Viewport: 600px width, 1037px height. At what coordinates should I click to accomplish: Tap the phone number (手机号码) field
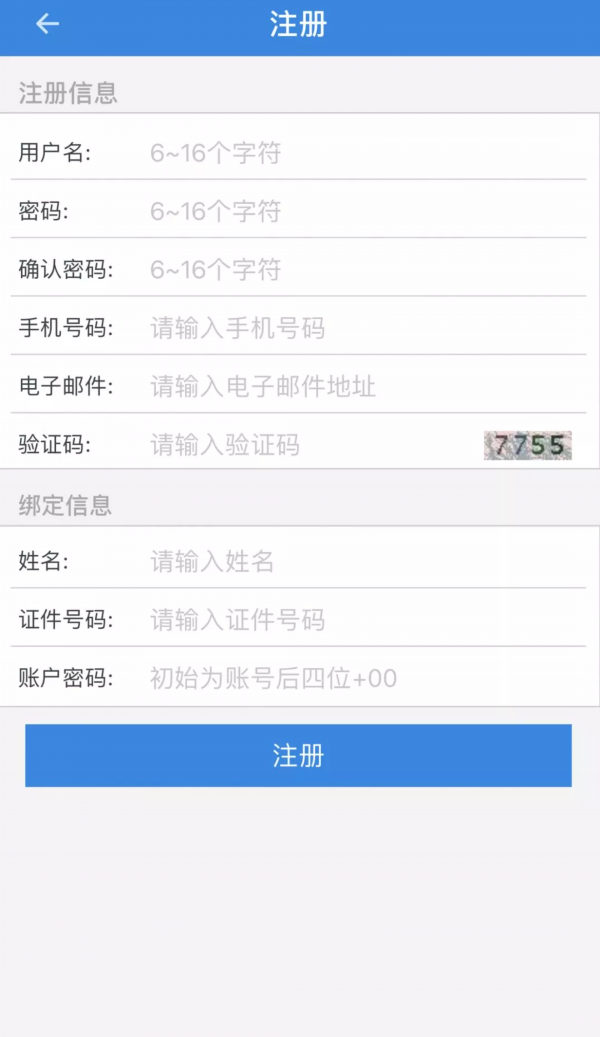(x=360, y=328)
